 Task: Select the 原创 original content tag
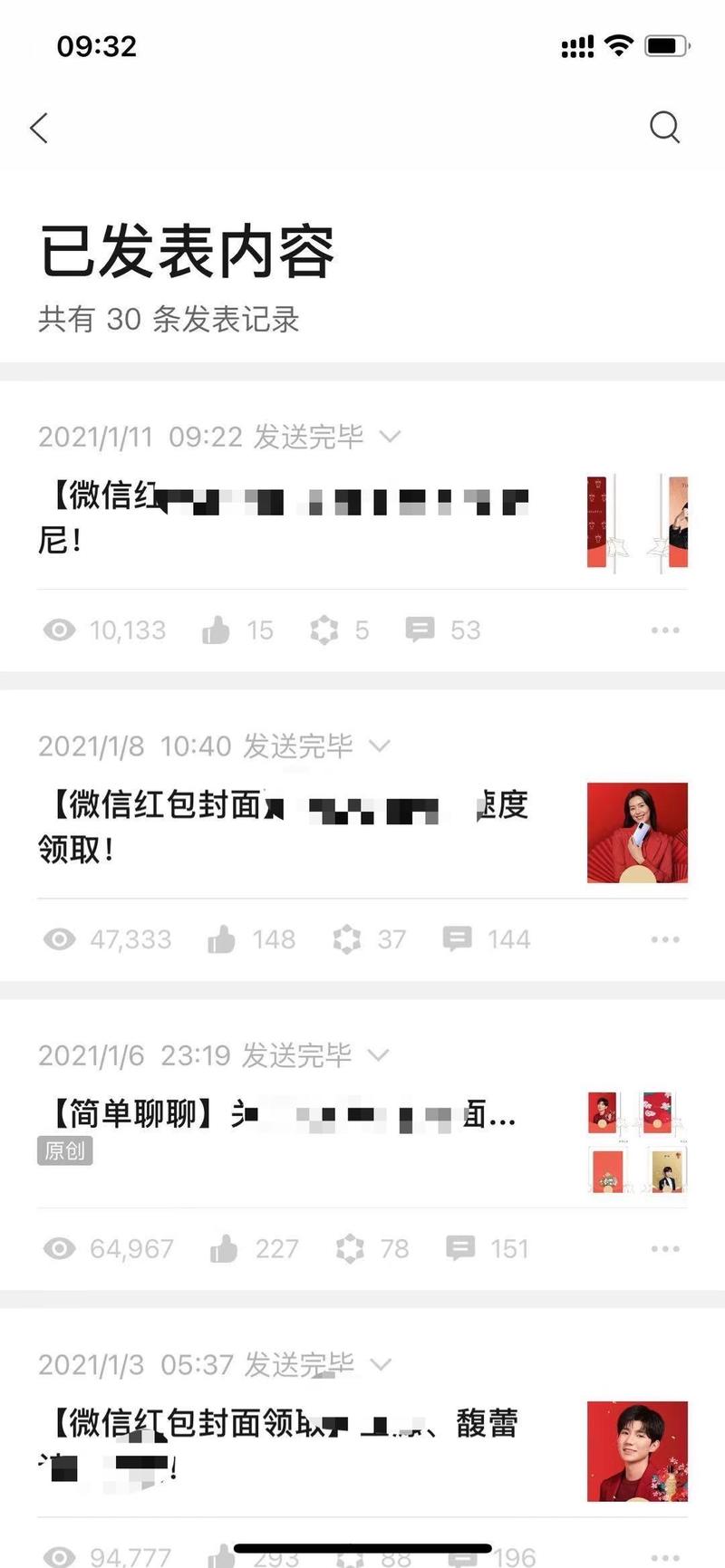click(x=64, y=1150)
